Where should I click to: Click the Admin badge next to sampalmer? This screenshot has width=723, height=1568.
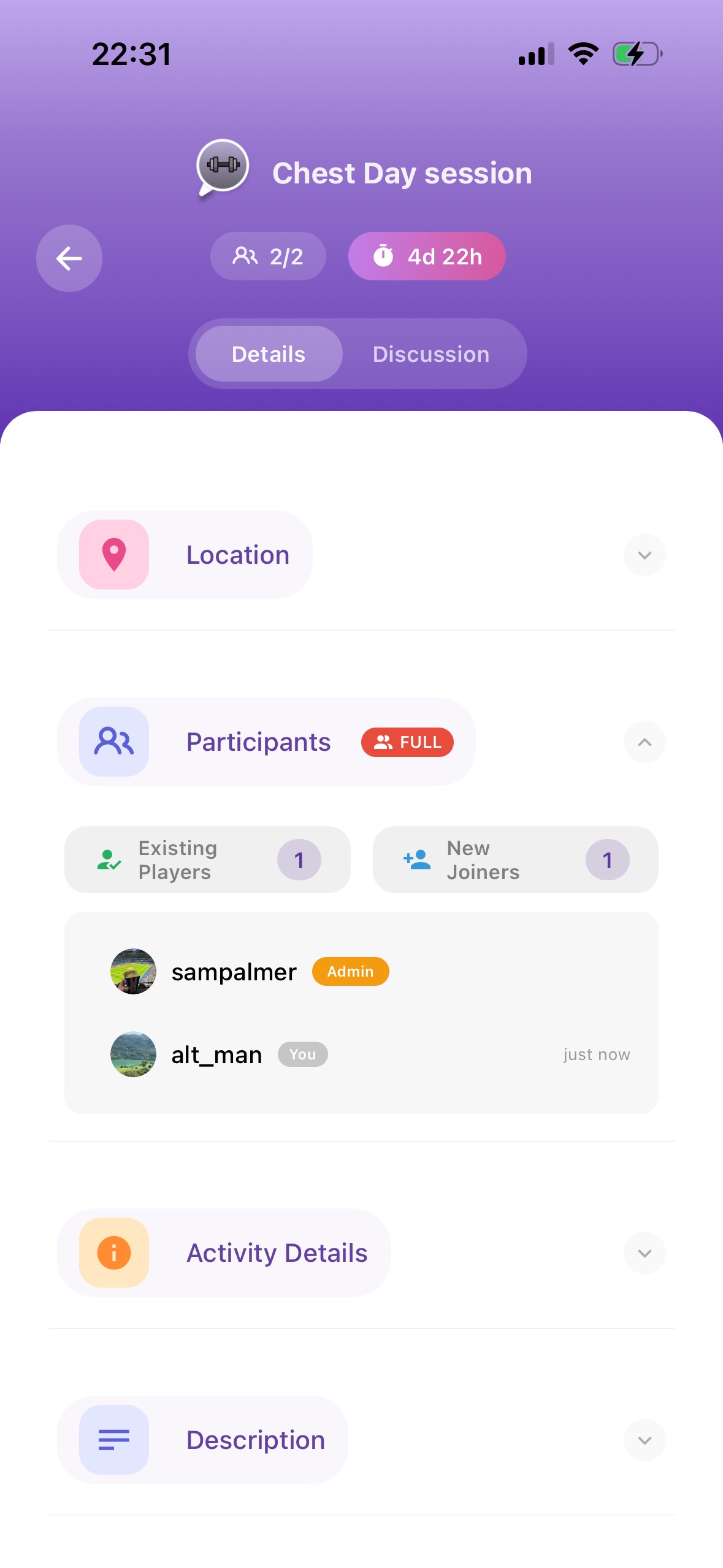[350, 971]
